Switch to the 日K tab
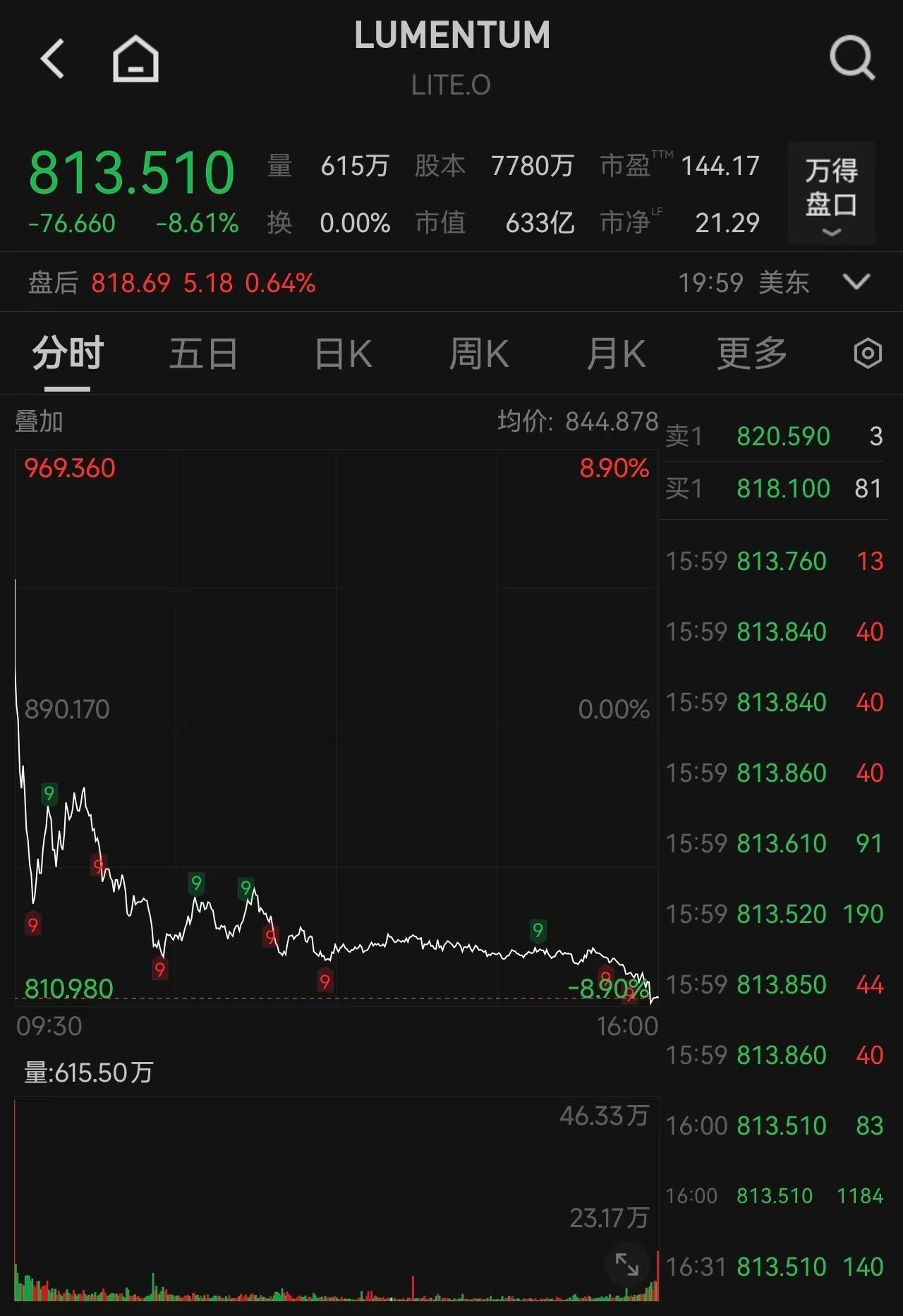This screenshot has height=1316, width=903. coord(343,354)
